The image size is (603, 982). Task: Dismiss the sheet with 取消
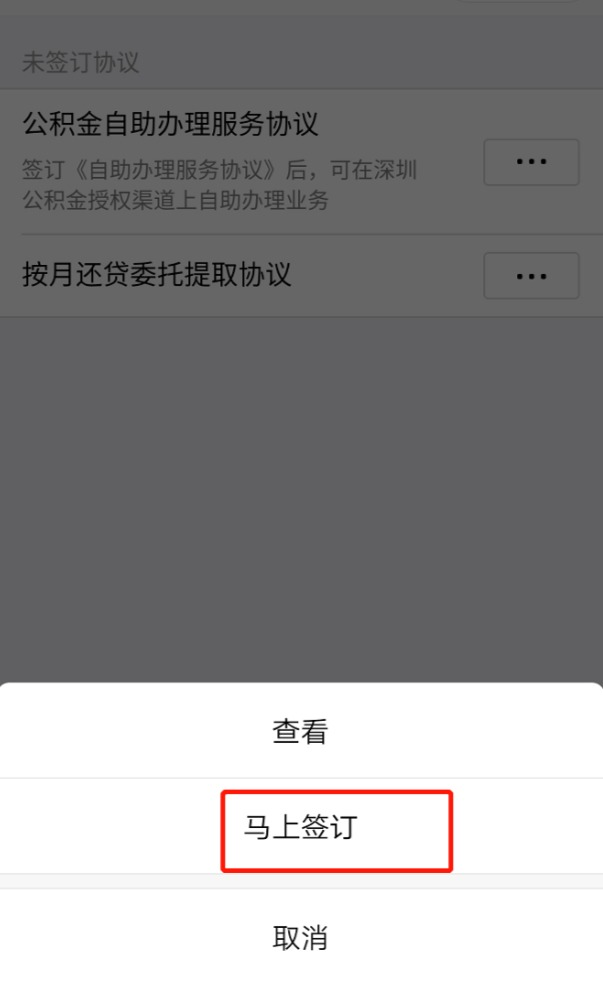[x=301, y=937]
